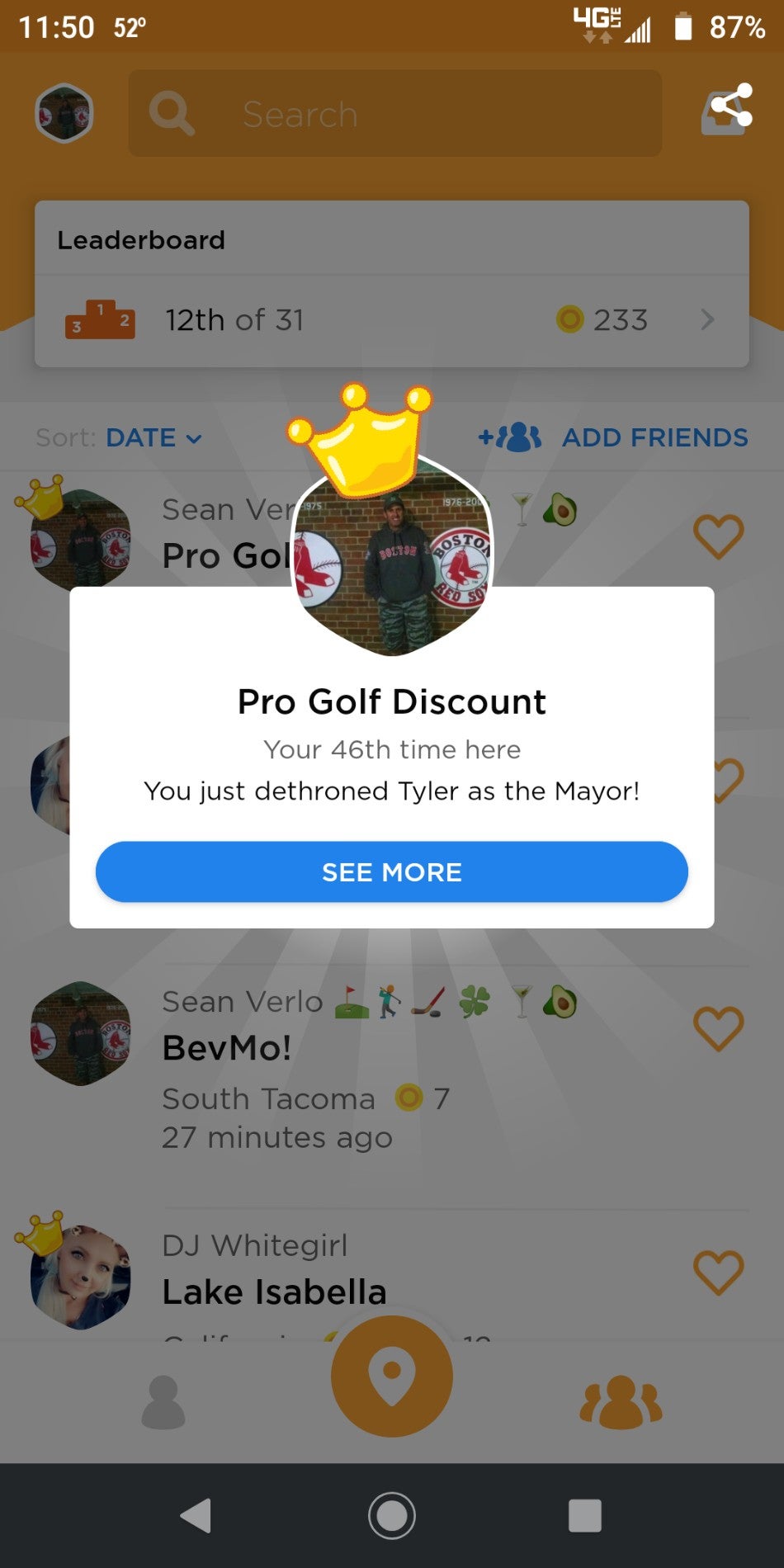Like Sean Verlo's Pro Golf Discount check-in
This screenshot has height=1568, width=784.
click(718, 536)
